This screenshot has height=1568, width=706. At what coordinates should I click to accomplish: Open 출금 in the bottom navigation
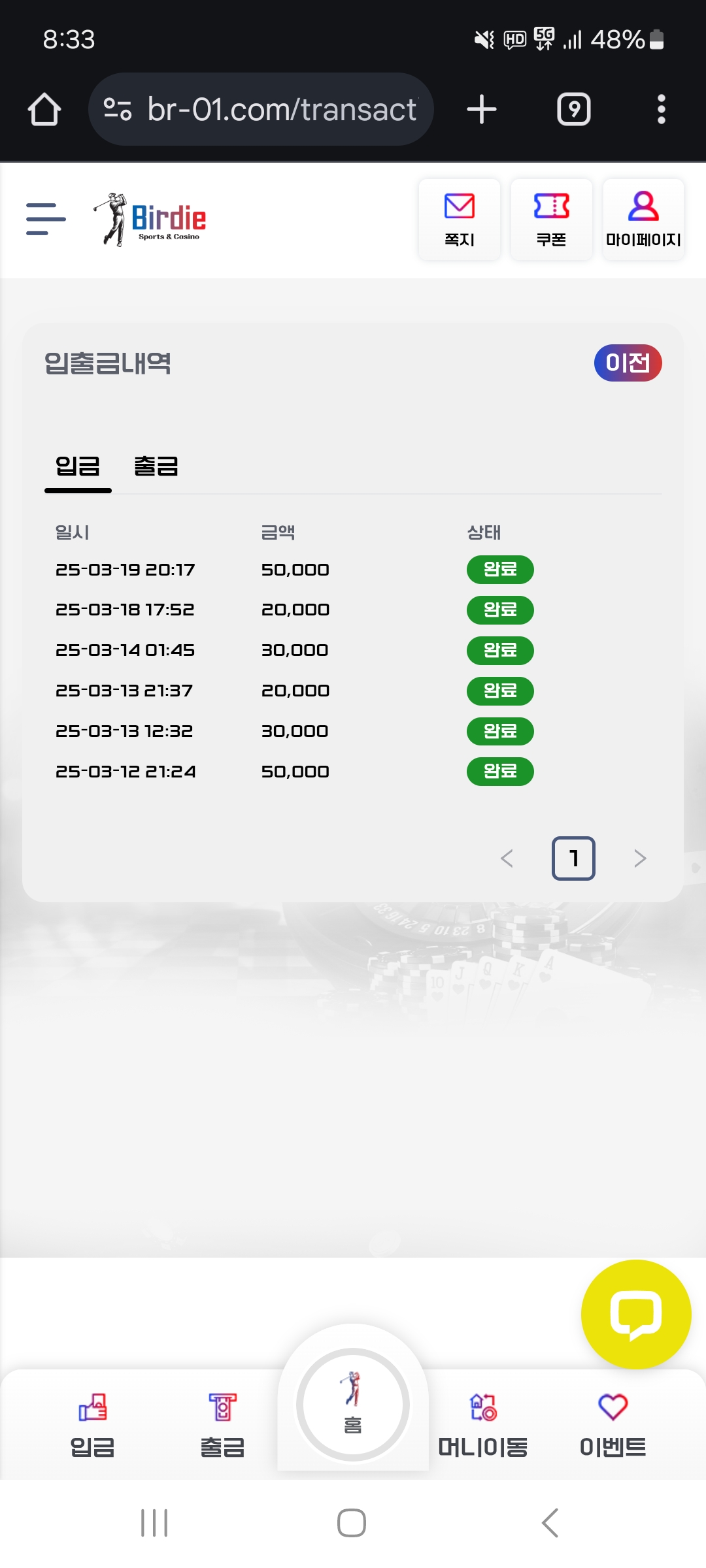222,1424
